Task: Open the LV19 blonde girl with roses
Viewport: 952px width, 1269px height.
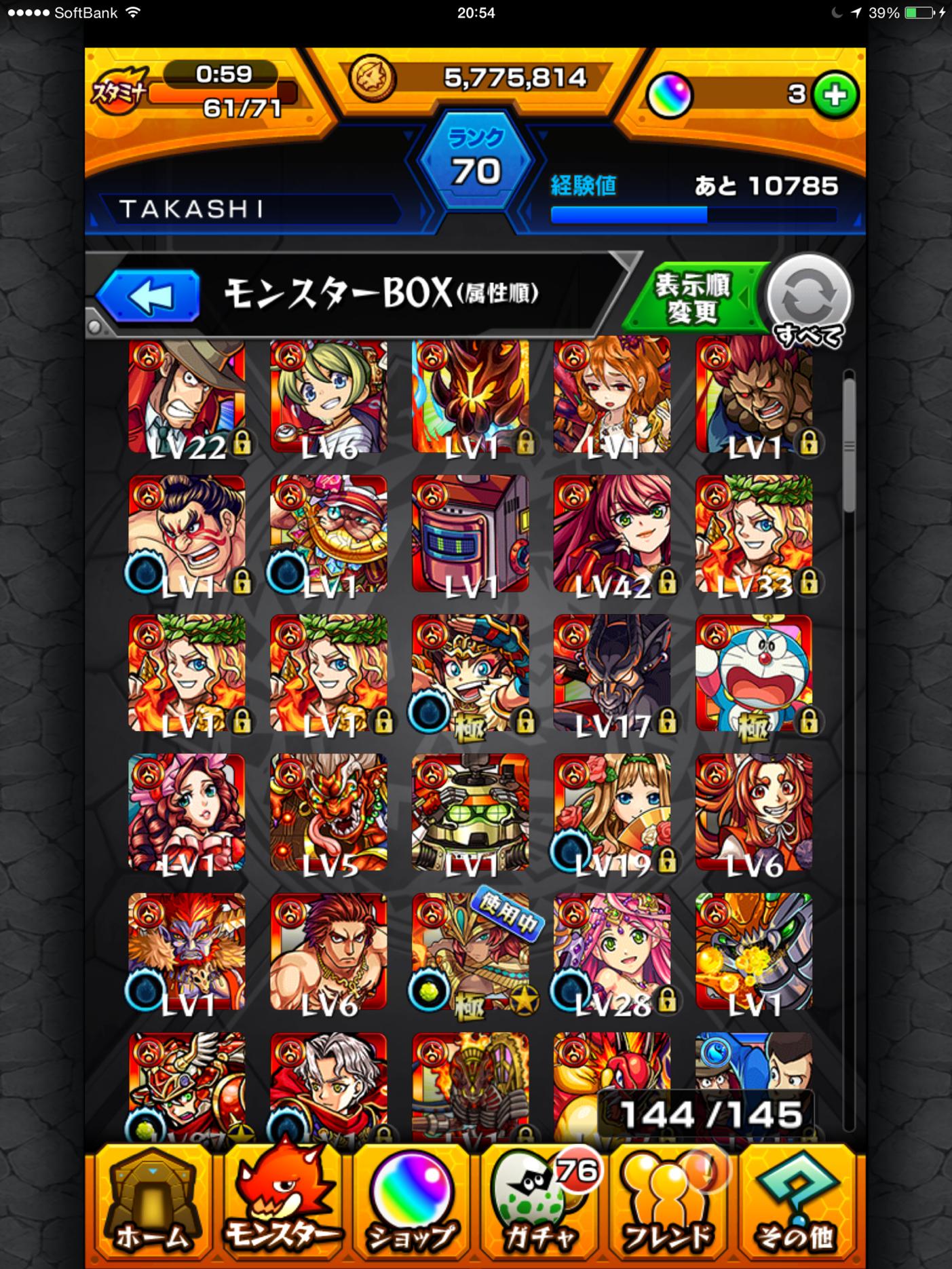Action: coord(611,812)
